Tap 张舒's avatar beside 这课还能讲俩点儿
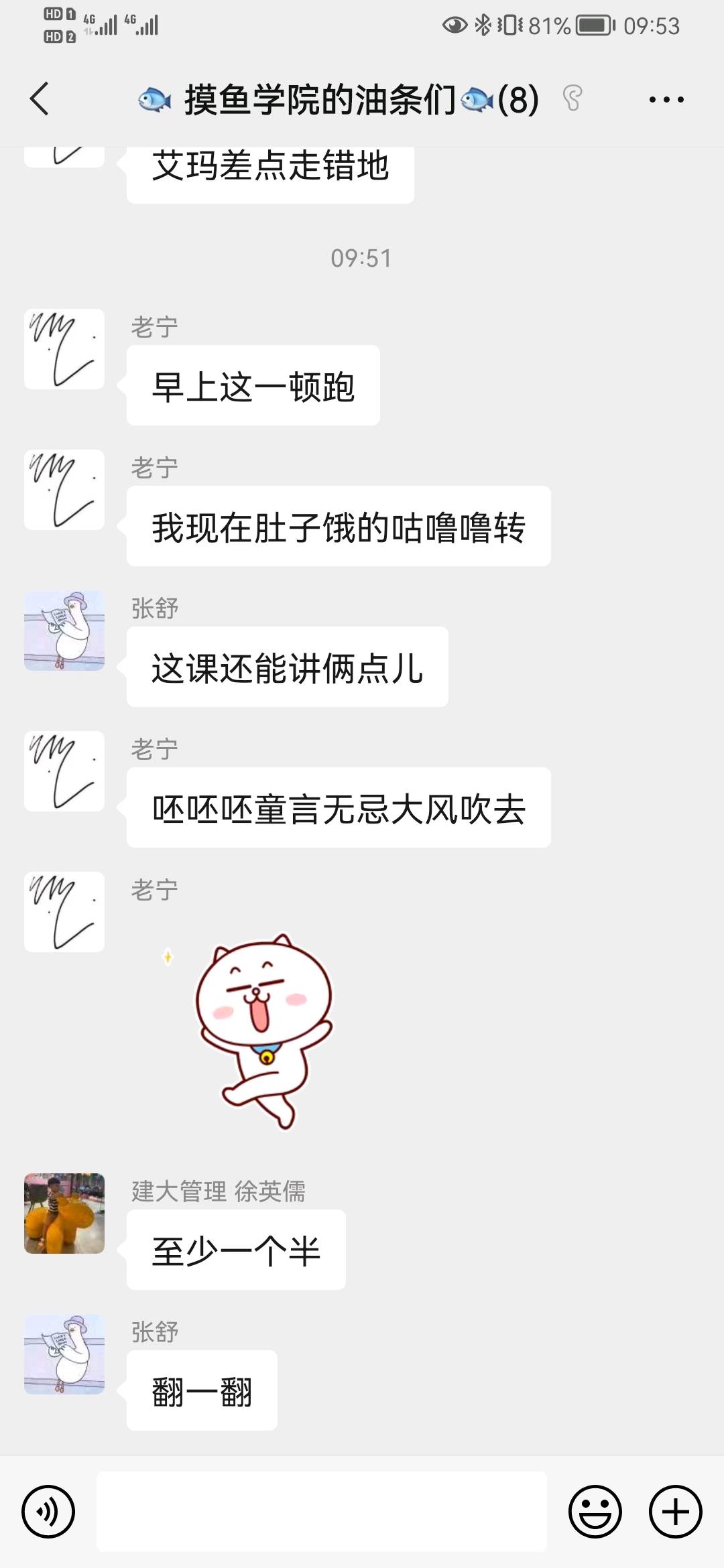This screenshot has width=724, height=1568. tap(64, 631)
